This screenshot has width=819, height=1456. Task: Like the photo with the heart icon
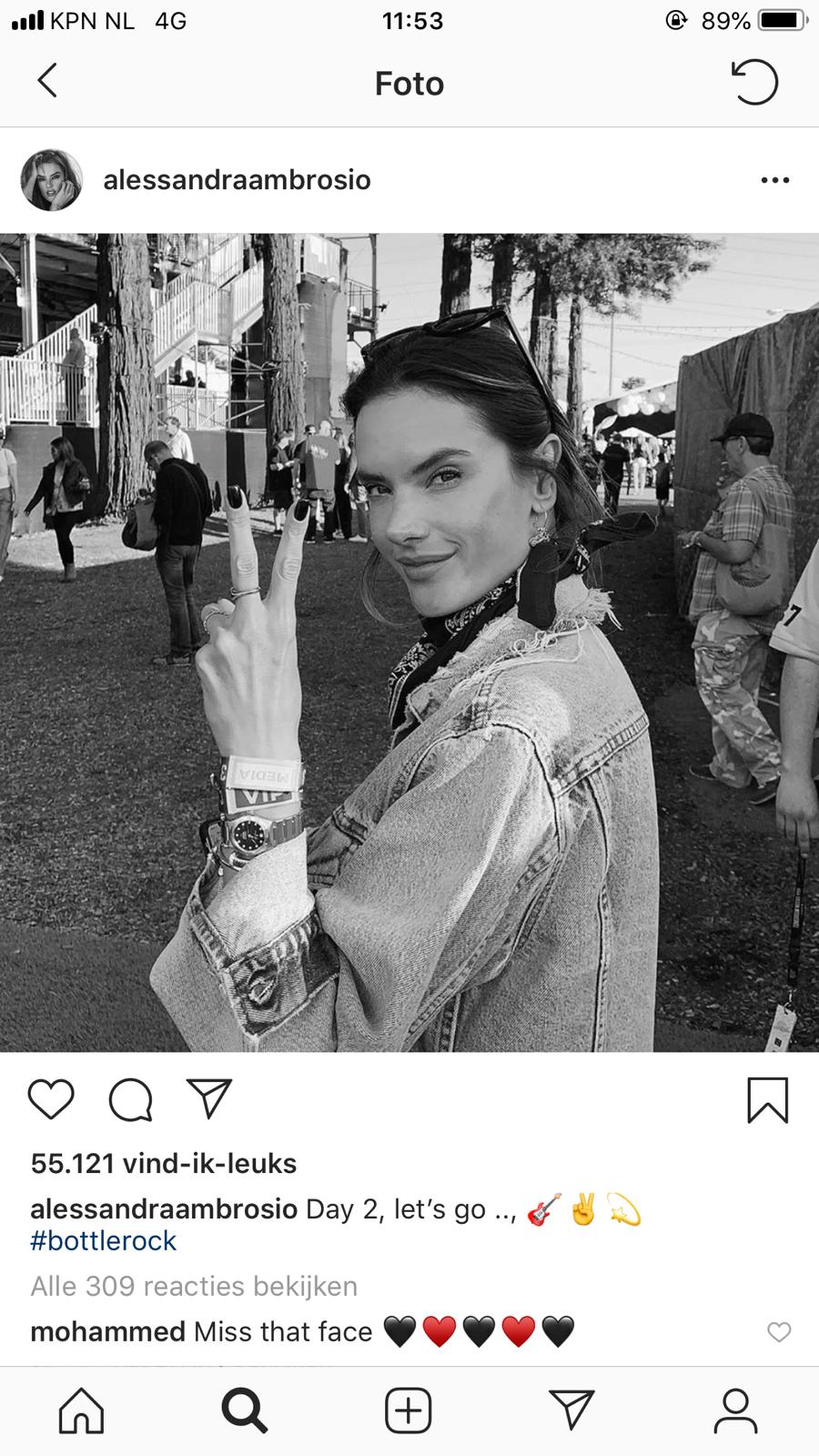click(51, 1099)
